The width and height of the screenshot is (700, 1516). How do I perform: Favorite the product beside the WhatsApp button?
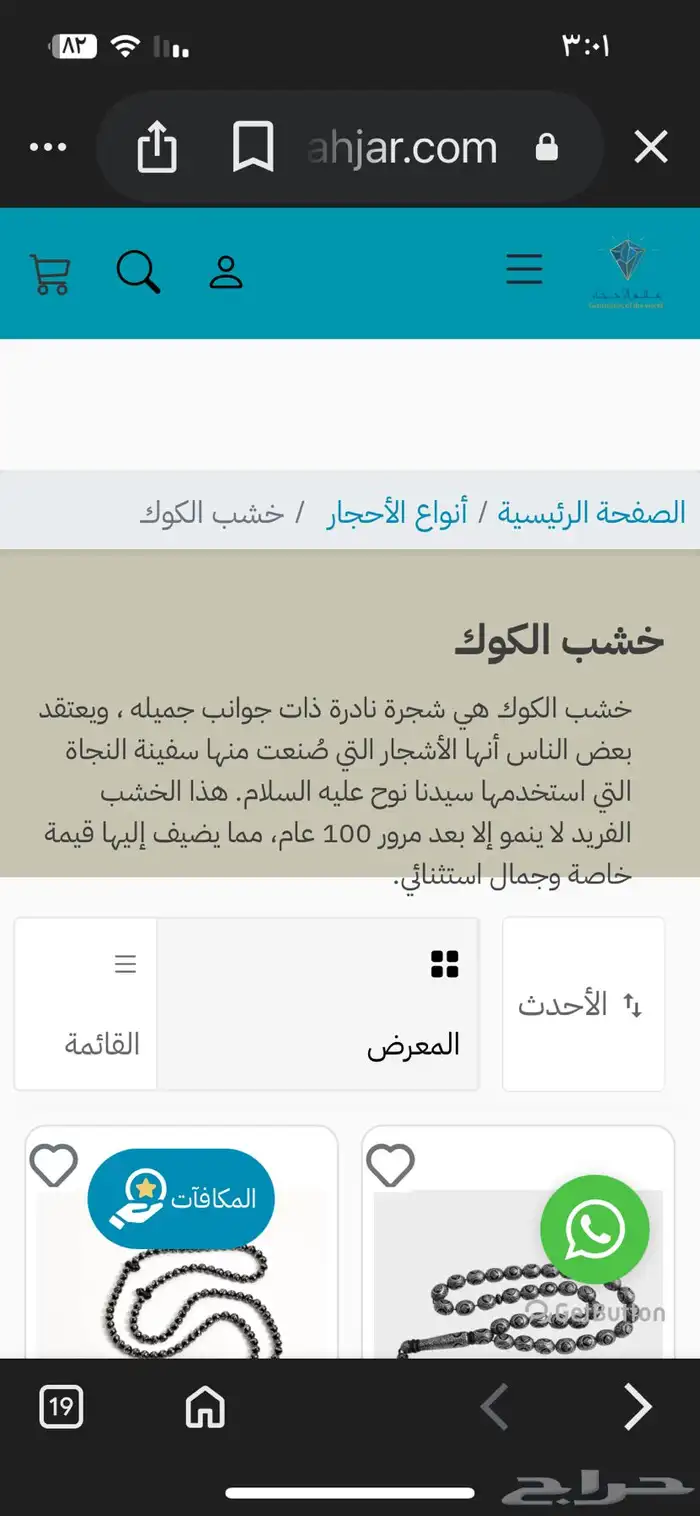[x=391, y=1166]
